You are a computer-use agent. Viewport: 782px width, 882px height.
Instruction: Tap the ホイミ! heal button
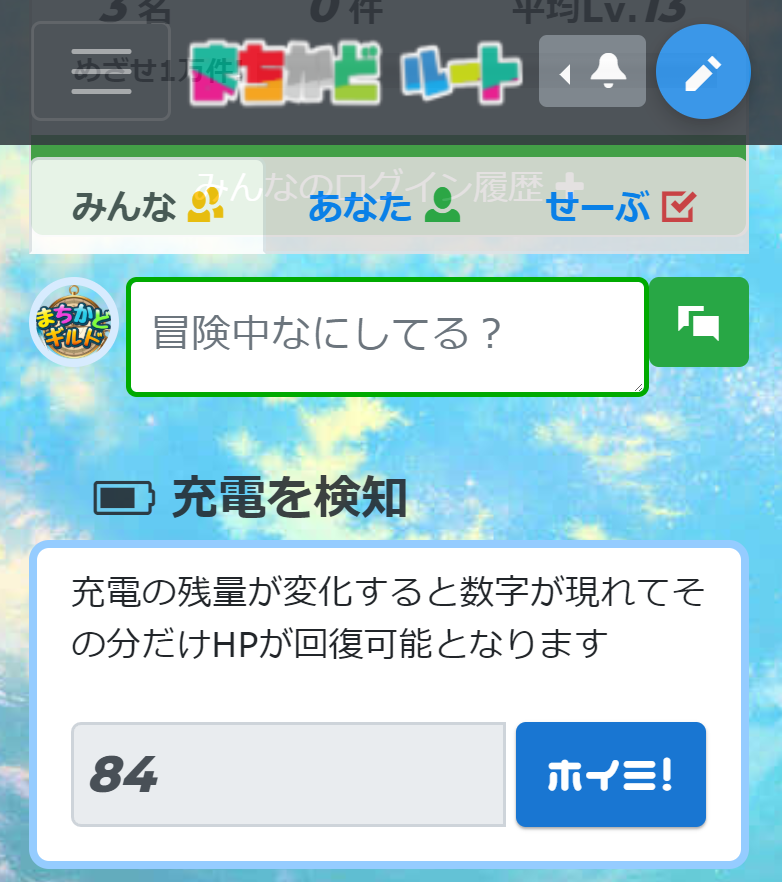coord(610,775)
